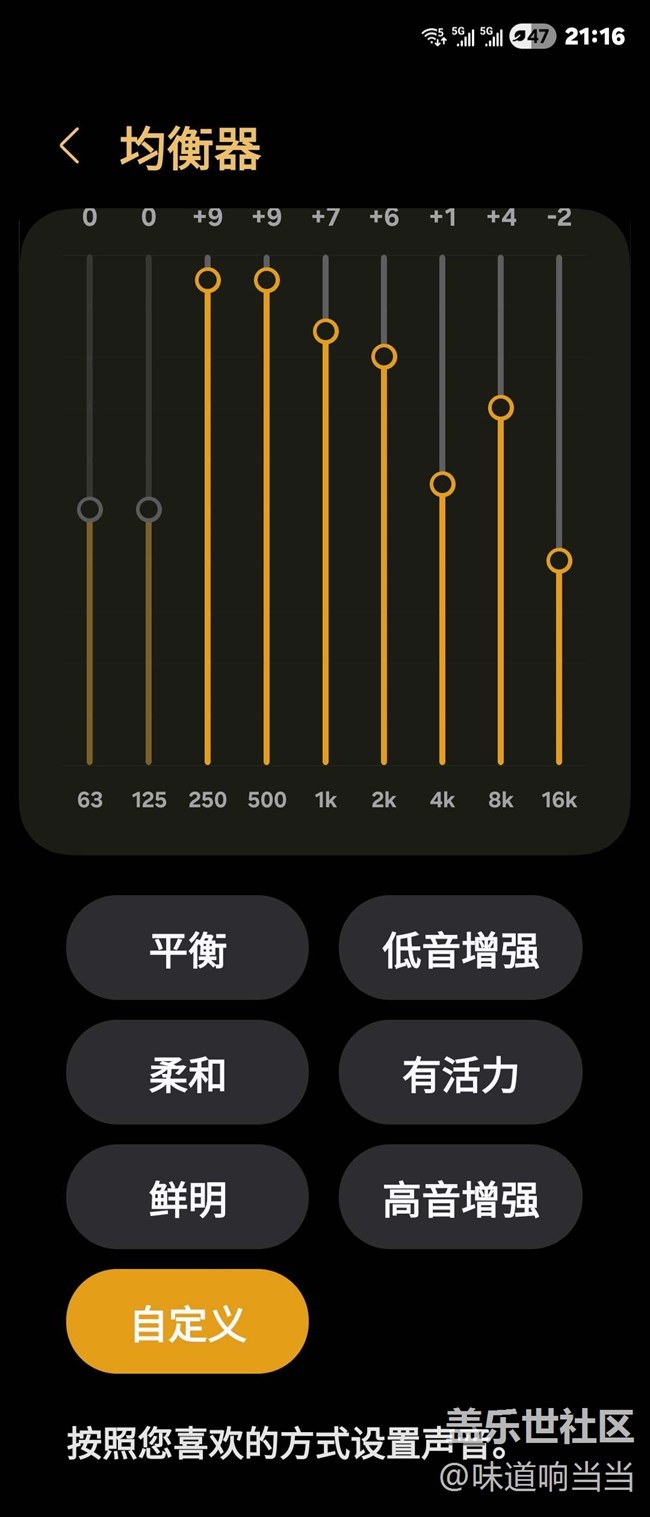Viewport: 650px width, 1517px height.
Task: Go back from the 均衡器 screen
Action: (69, 147)
